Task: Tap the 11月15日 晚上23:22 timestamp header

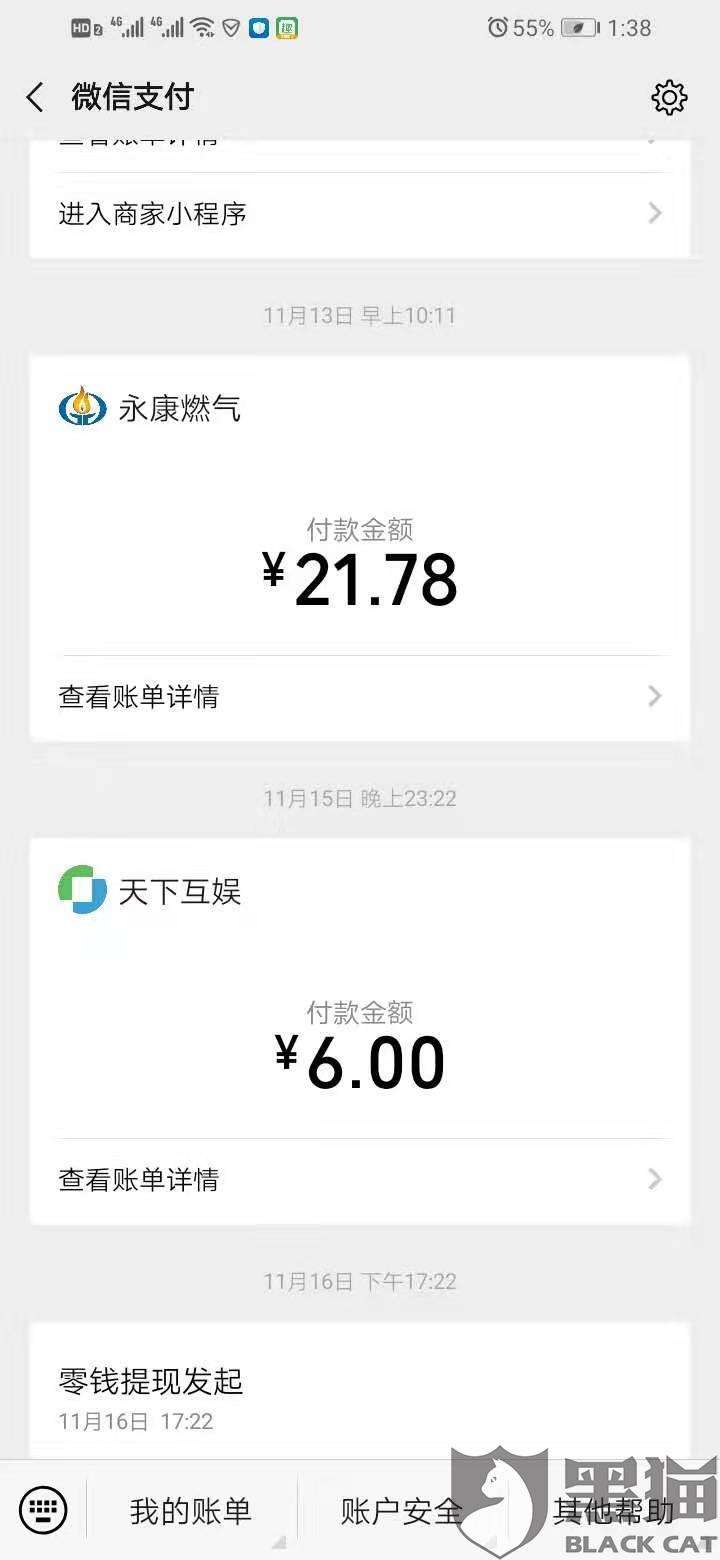Action: pos(361,798)
